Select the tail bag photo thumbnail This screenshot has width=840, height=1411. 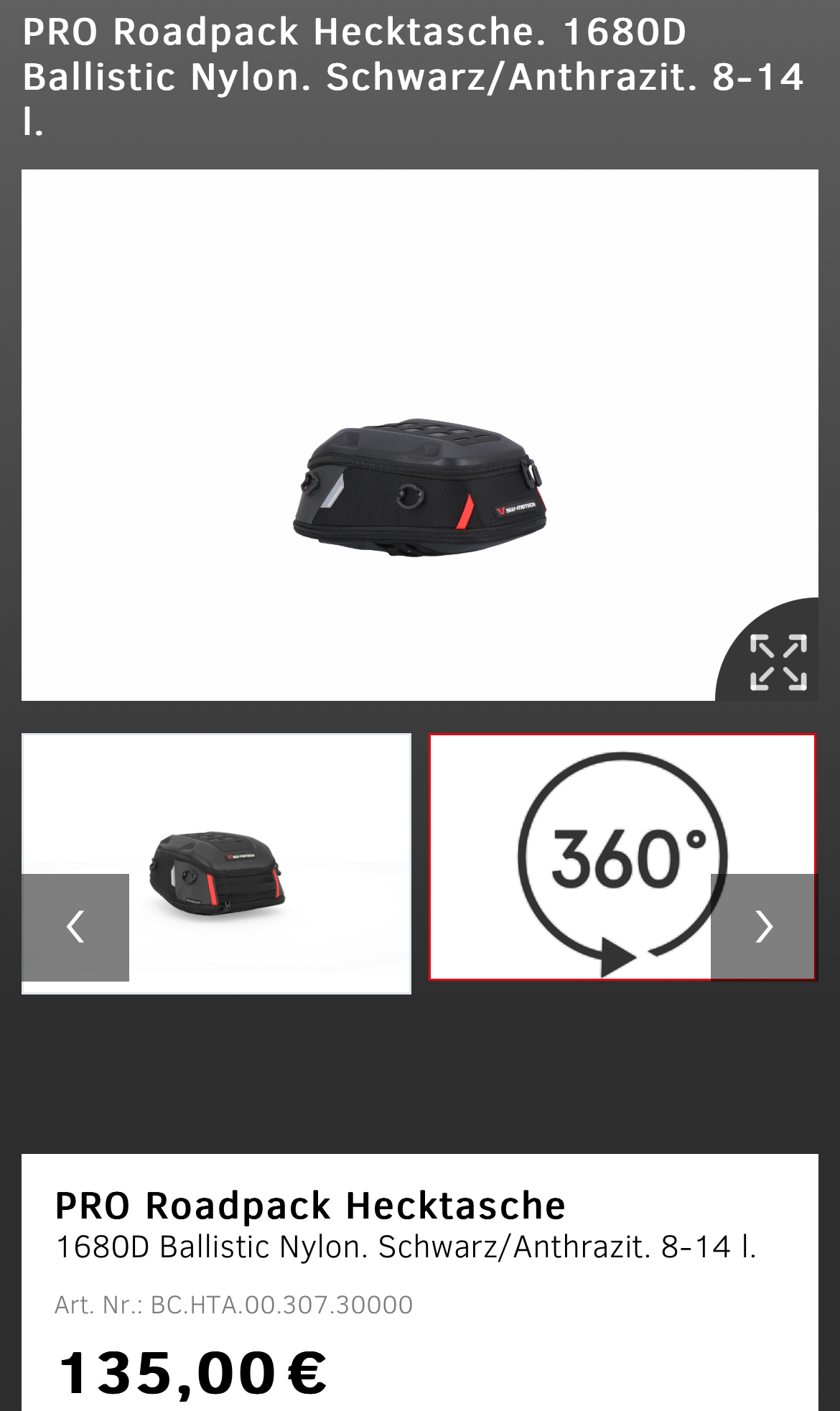click(216, 863)
